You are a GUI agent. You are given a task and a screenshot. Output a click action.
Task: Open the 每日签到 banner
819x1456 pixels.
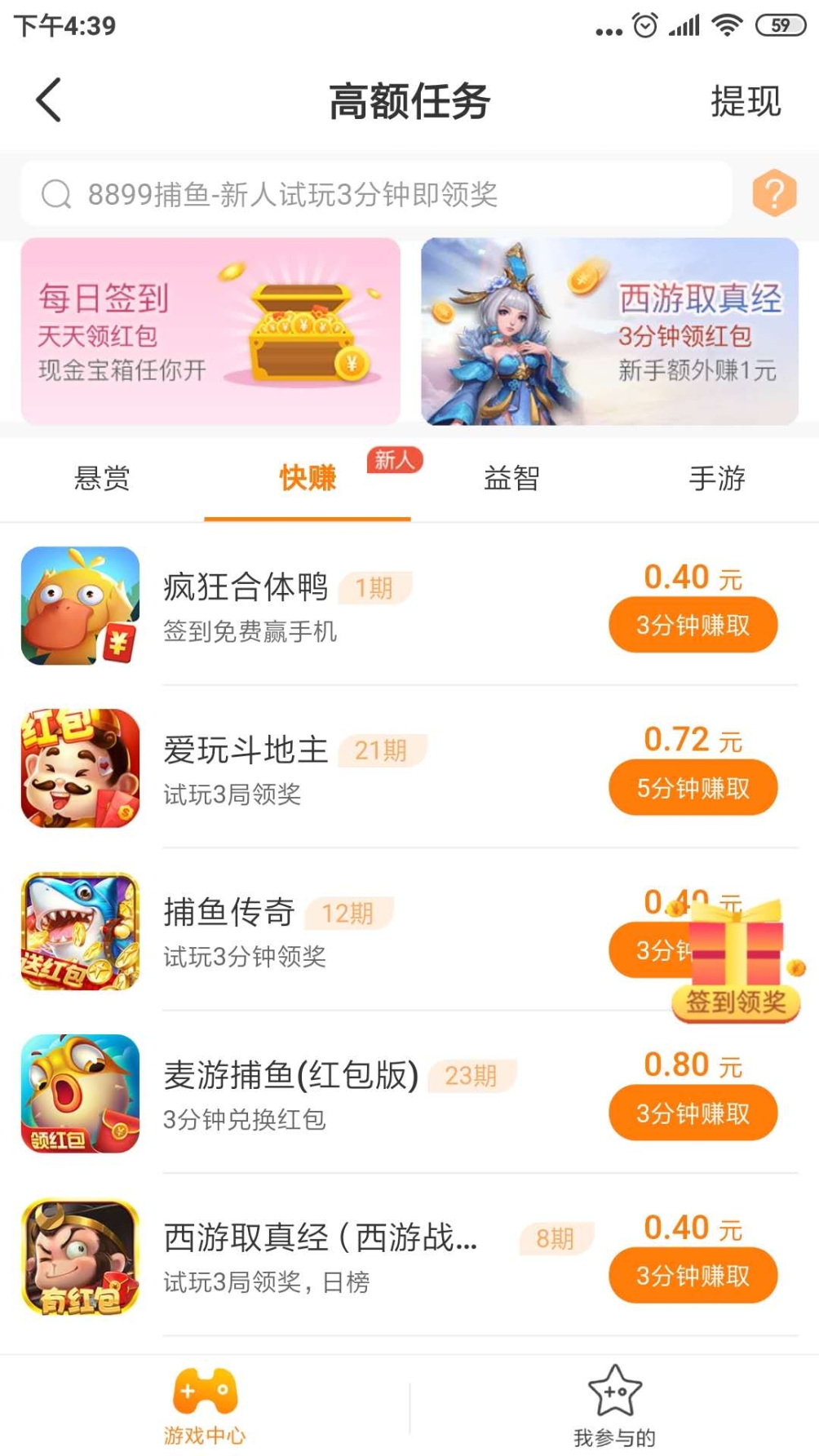[210, 331]
